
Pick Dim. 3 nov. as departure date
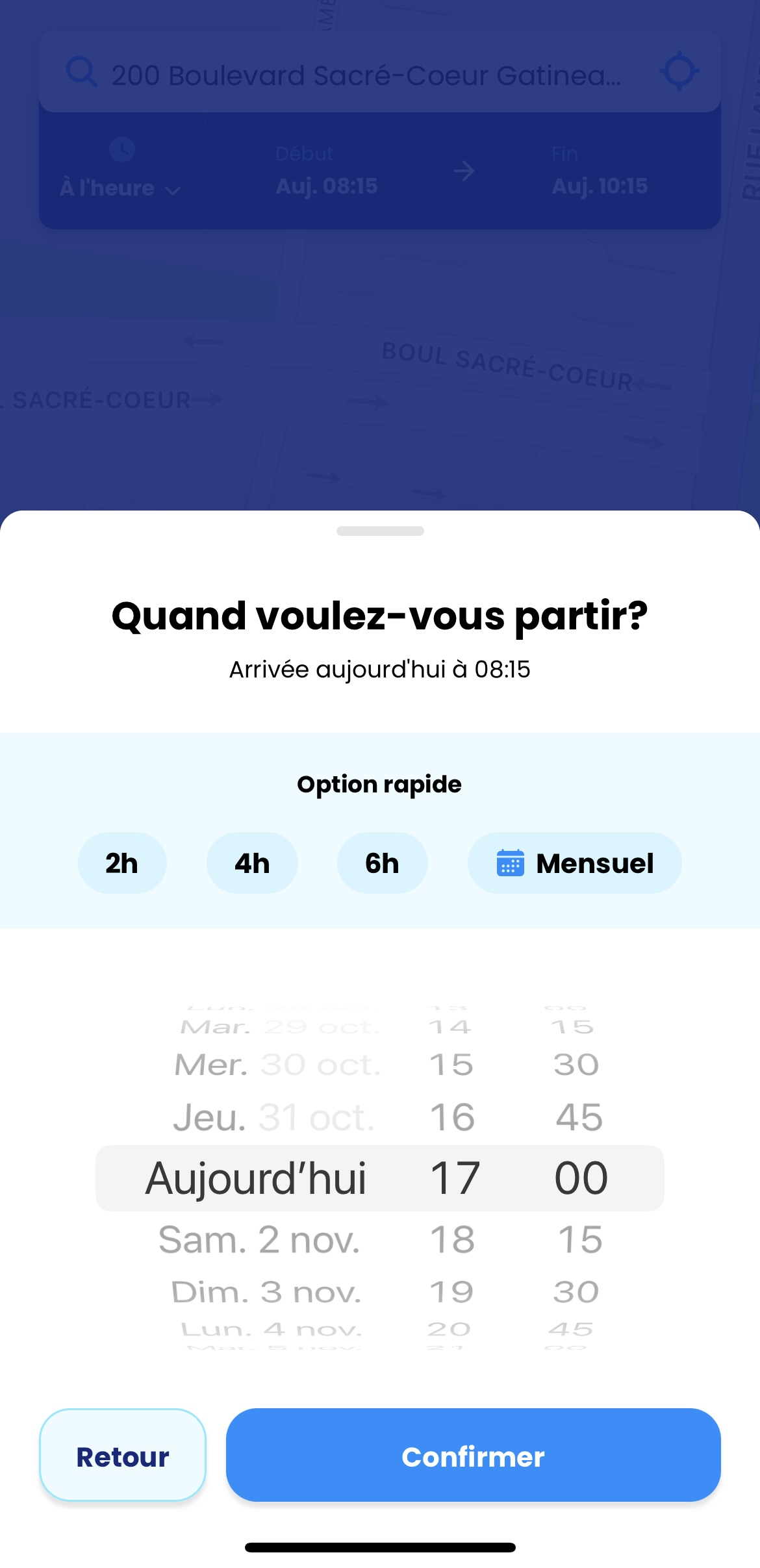click(x=266, y=1293)
